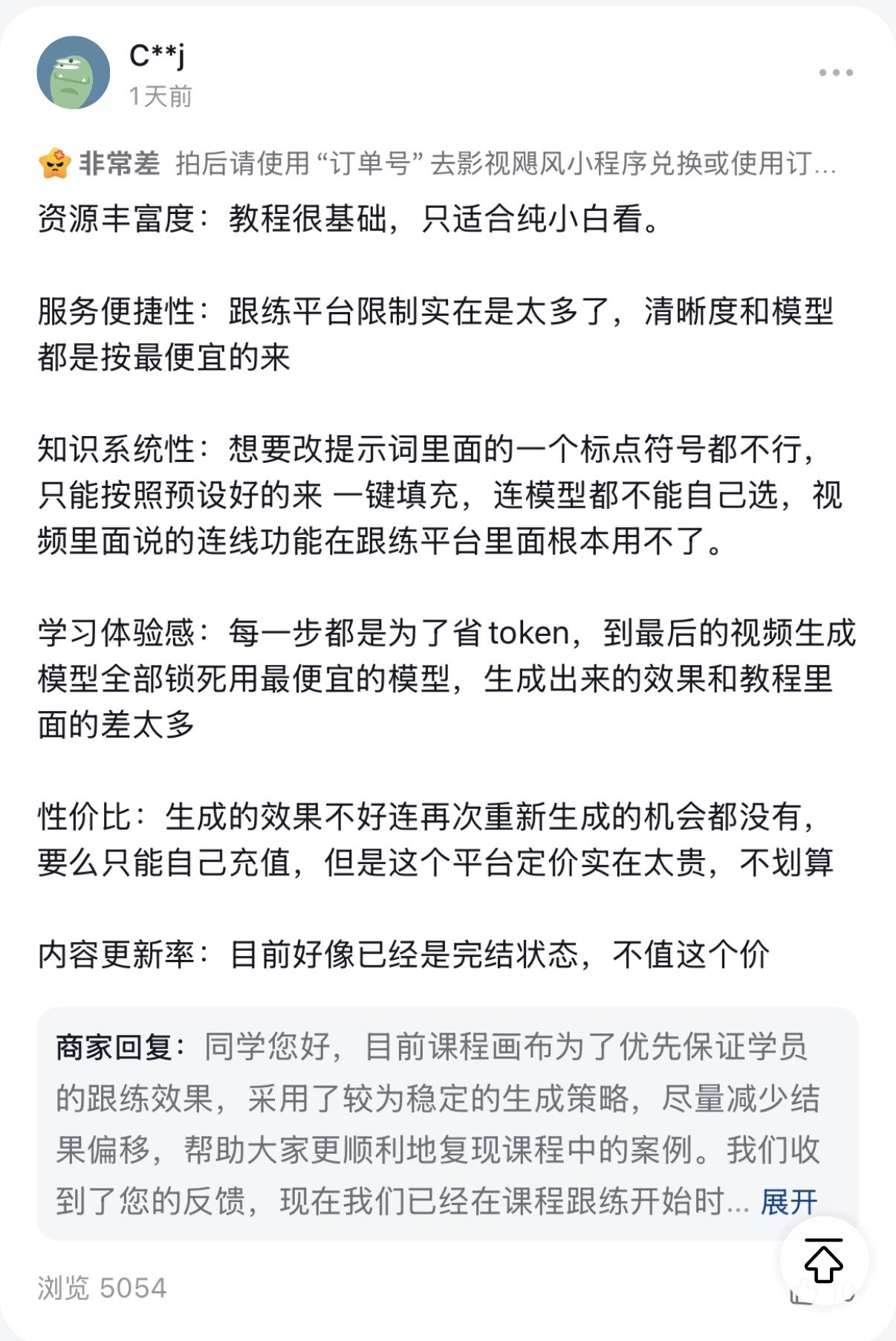Tap the back-to-top arrow button

[824, 1260]
